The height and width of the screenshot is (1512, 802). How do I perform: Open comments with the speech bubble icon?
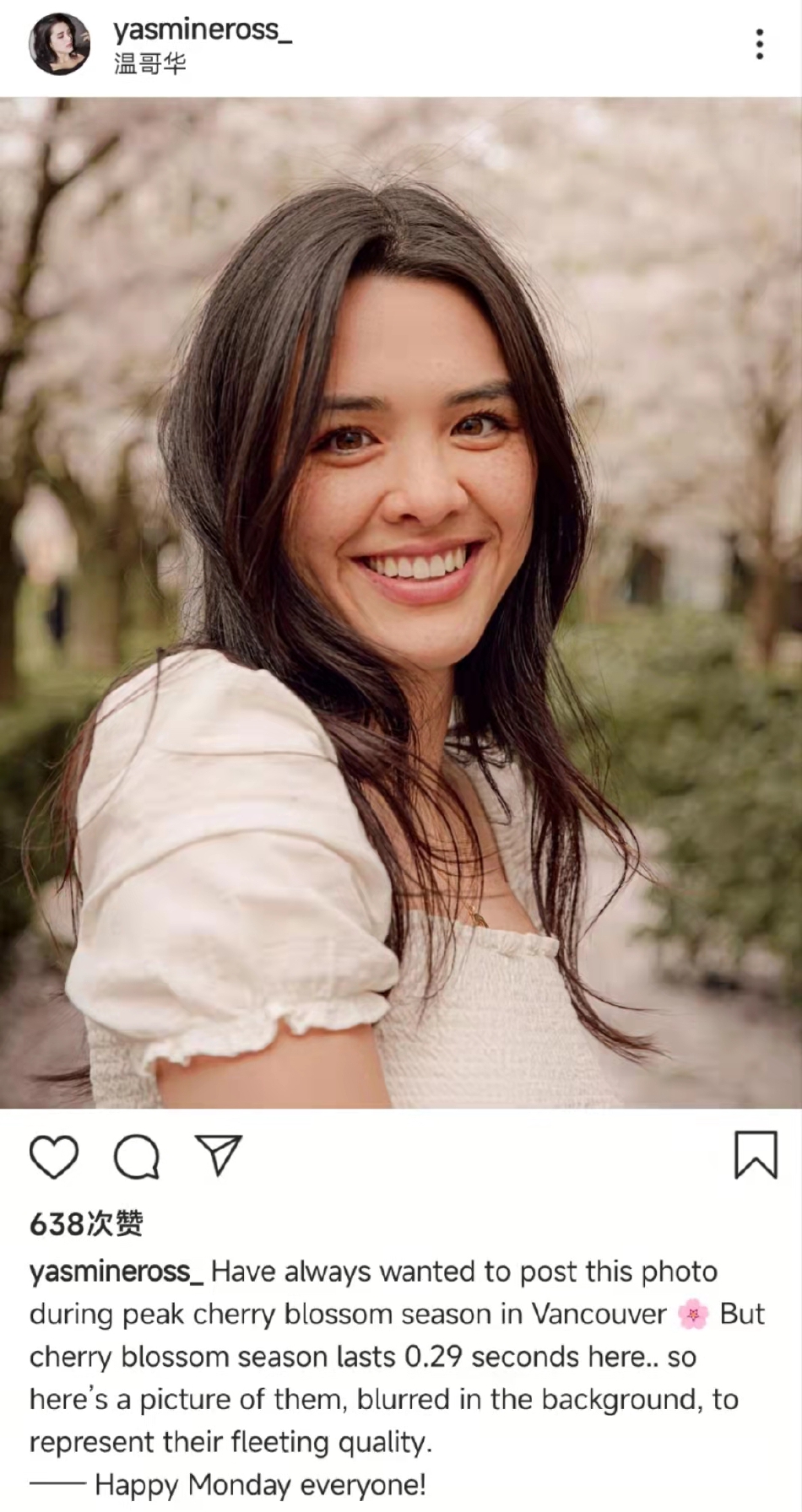(137, 1156)
